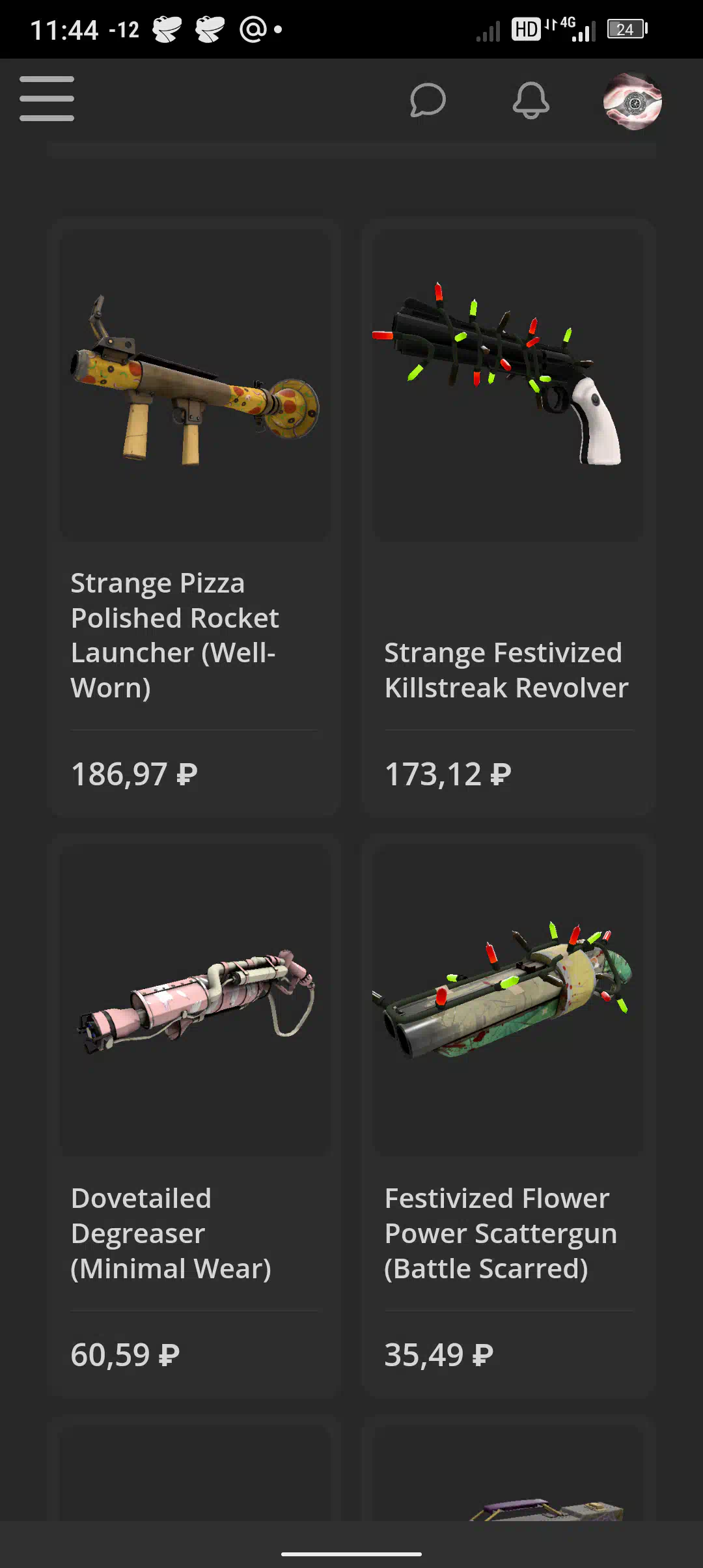Viewport: 703px width, 1568px height.
Task: Open the hamburger drawer menu
Action: (x=47, y=99)
